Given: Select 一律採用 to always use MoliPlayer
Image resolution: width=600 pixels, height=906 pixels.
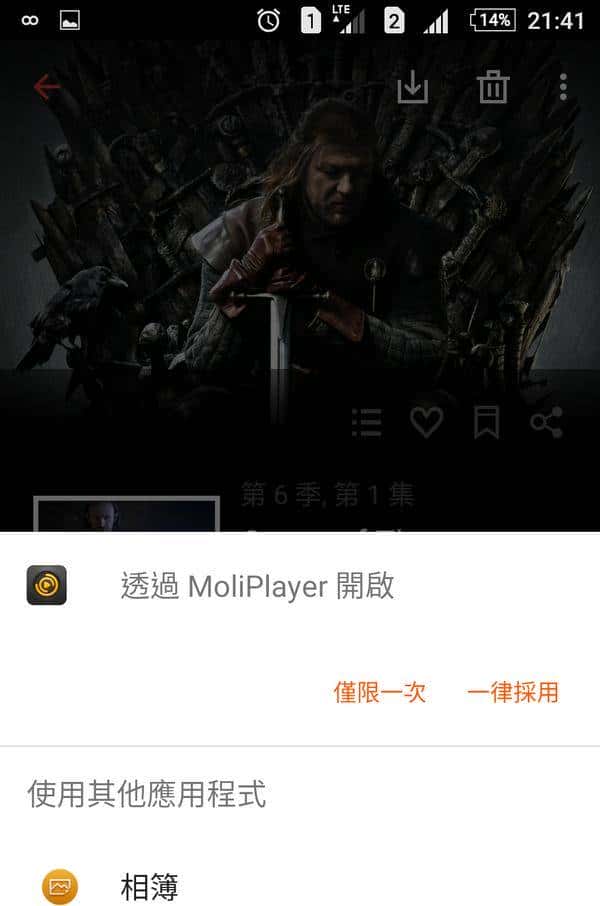Looking at the screenshot, I should click(x=512, y=692).
